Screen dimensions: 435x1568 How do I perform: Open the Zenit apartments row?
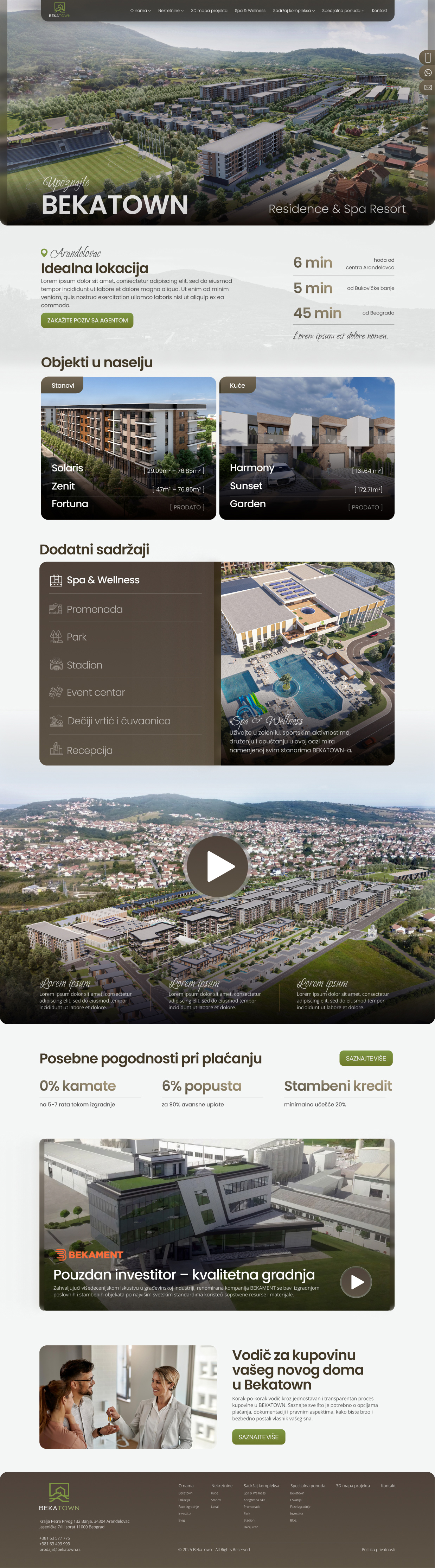(x=128, y=486)
